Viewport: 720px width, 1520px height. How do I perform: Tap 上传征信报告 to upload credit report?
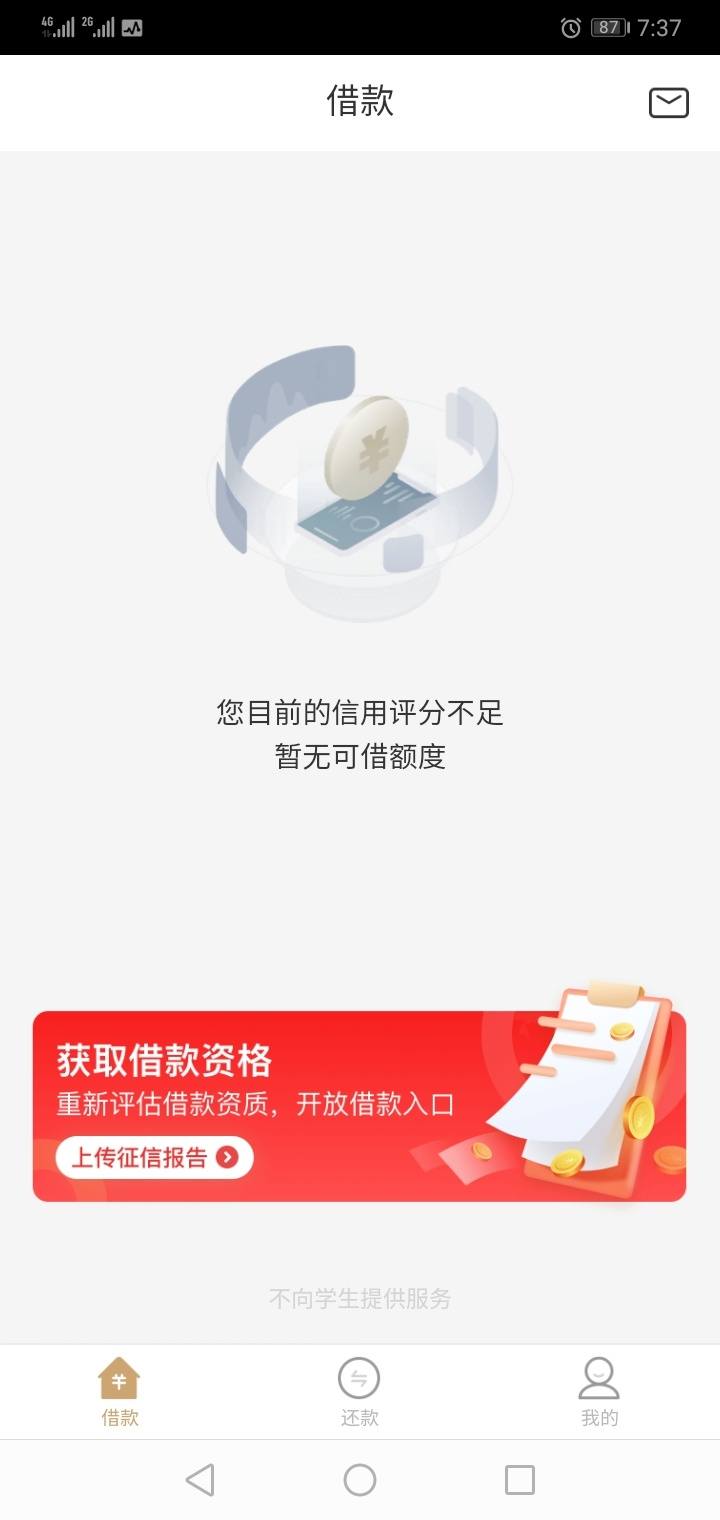[x=153, y=1158]
